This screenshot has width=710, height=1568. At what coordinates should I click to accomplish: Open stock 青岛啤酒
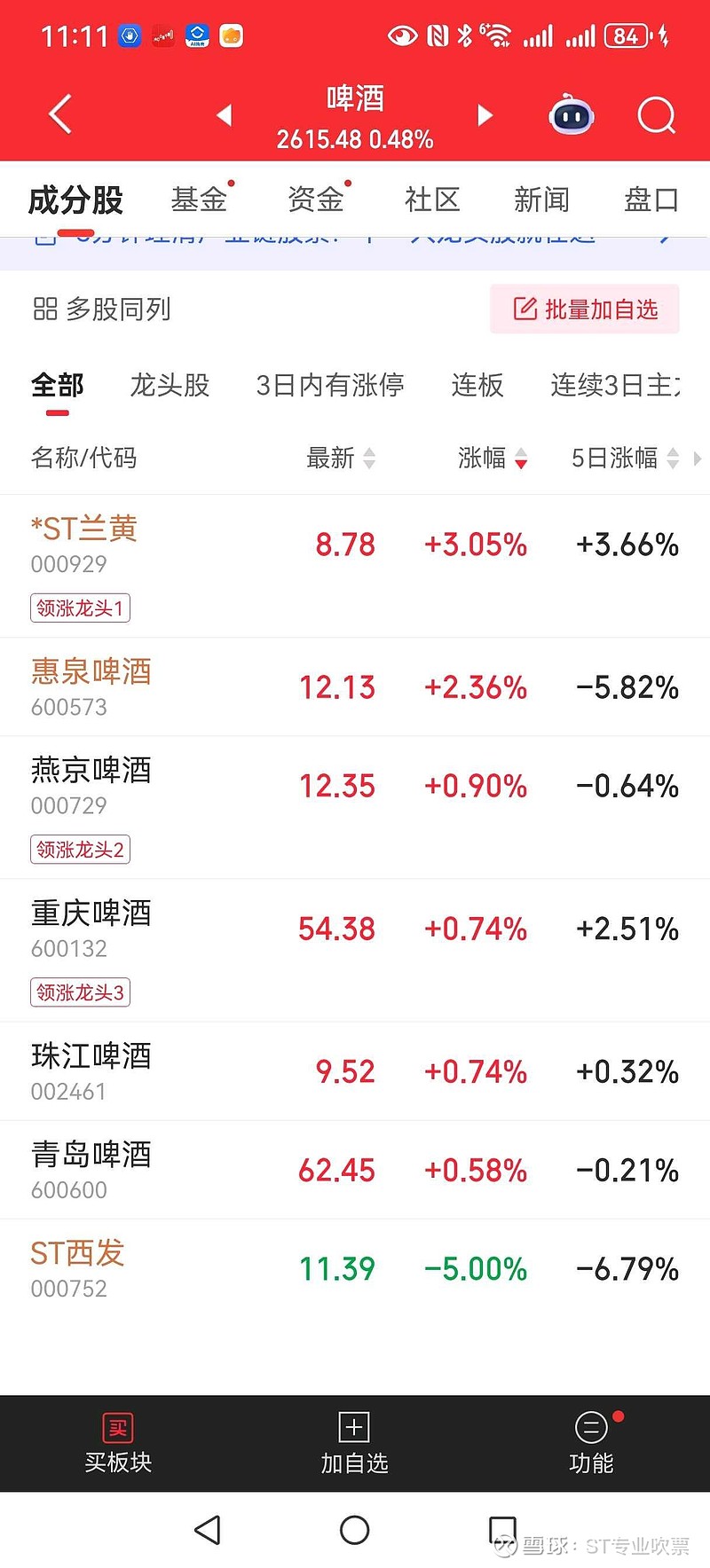(91, 1168)
